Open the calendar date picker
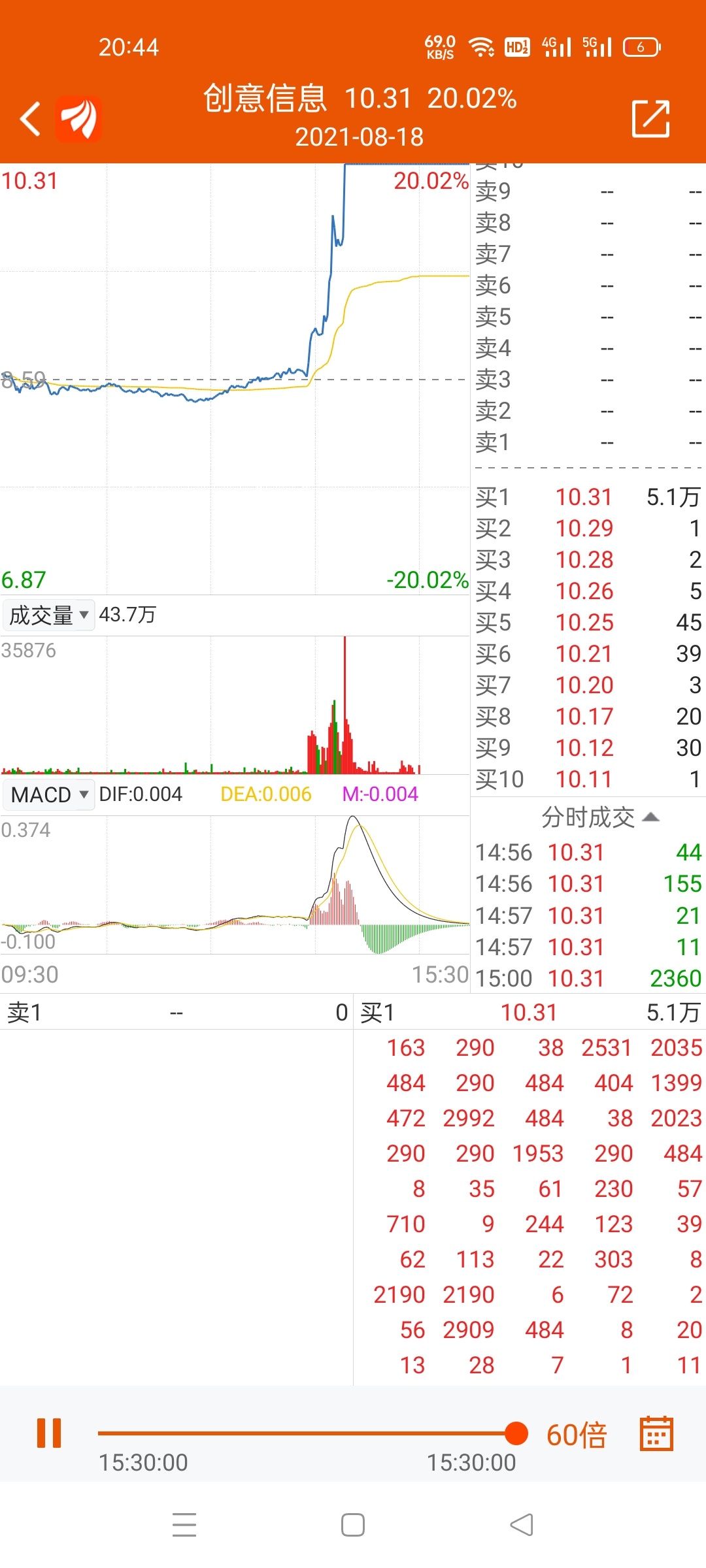 (656, 1433)
